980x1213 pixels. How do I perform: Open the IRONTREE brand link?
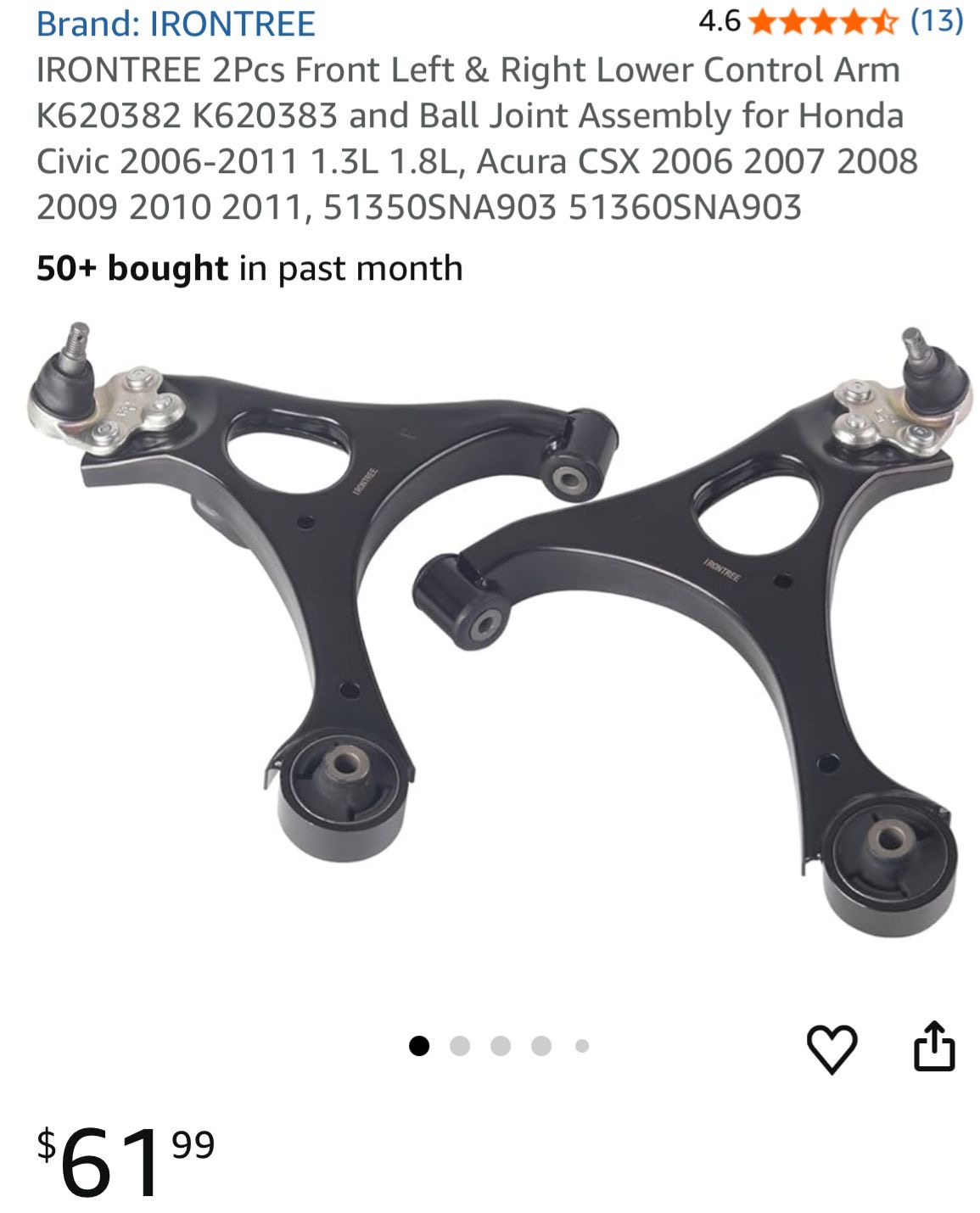click(176, 23)
